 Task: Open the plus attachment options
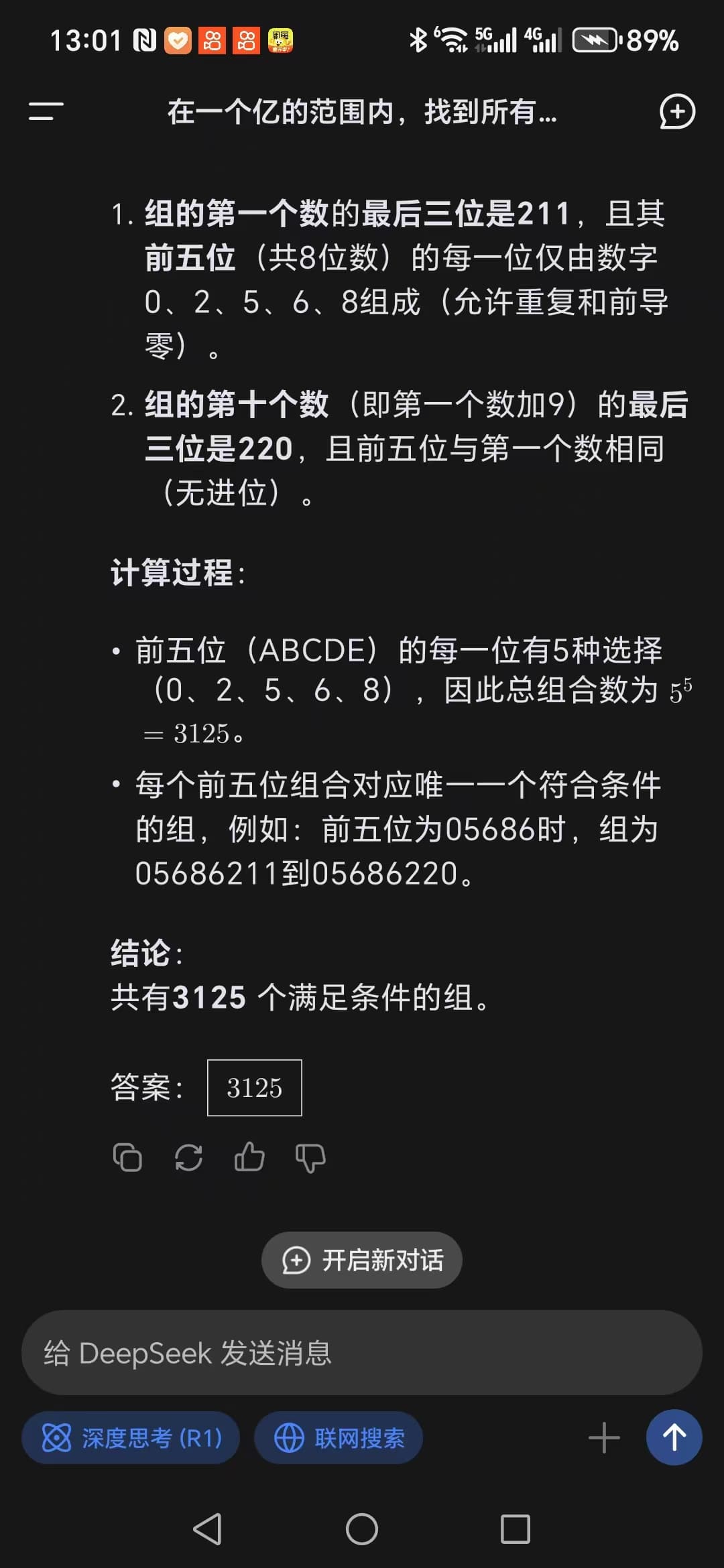click(604, 1437)
